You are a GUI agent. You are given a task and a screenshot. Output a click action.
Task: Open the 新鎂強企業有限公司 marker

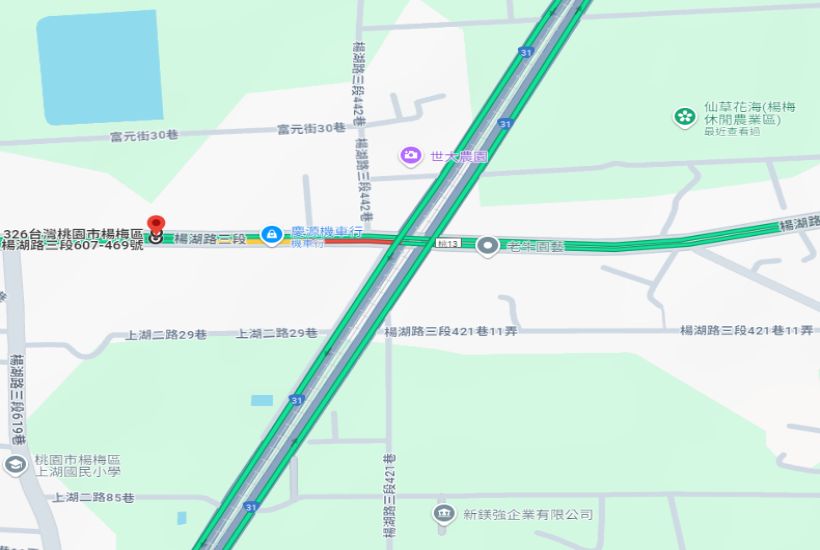tap(444, 514)
